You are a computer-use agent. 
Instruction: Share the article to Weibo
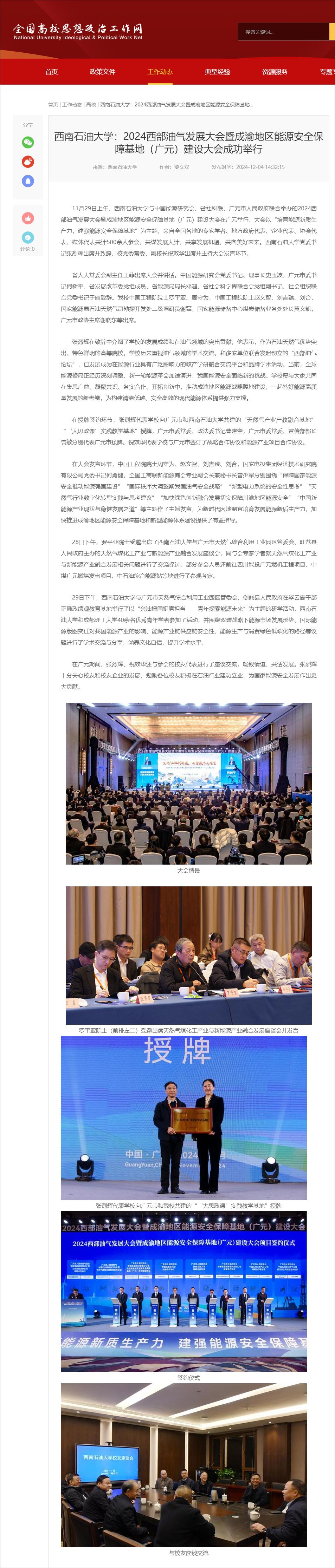[x=28, y=162]
